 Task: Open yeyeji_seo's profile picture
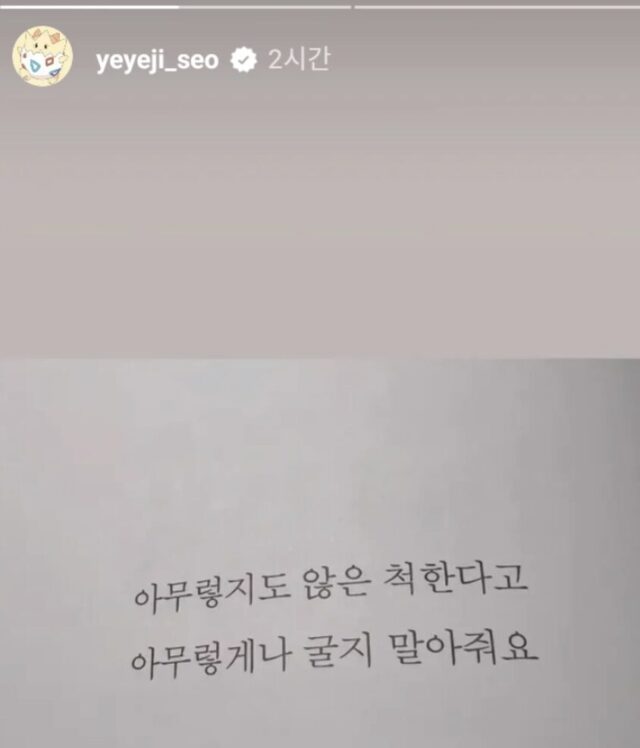click(x=43, y=59)
